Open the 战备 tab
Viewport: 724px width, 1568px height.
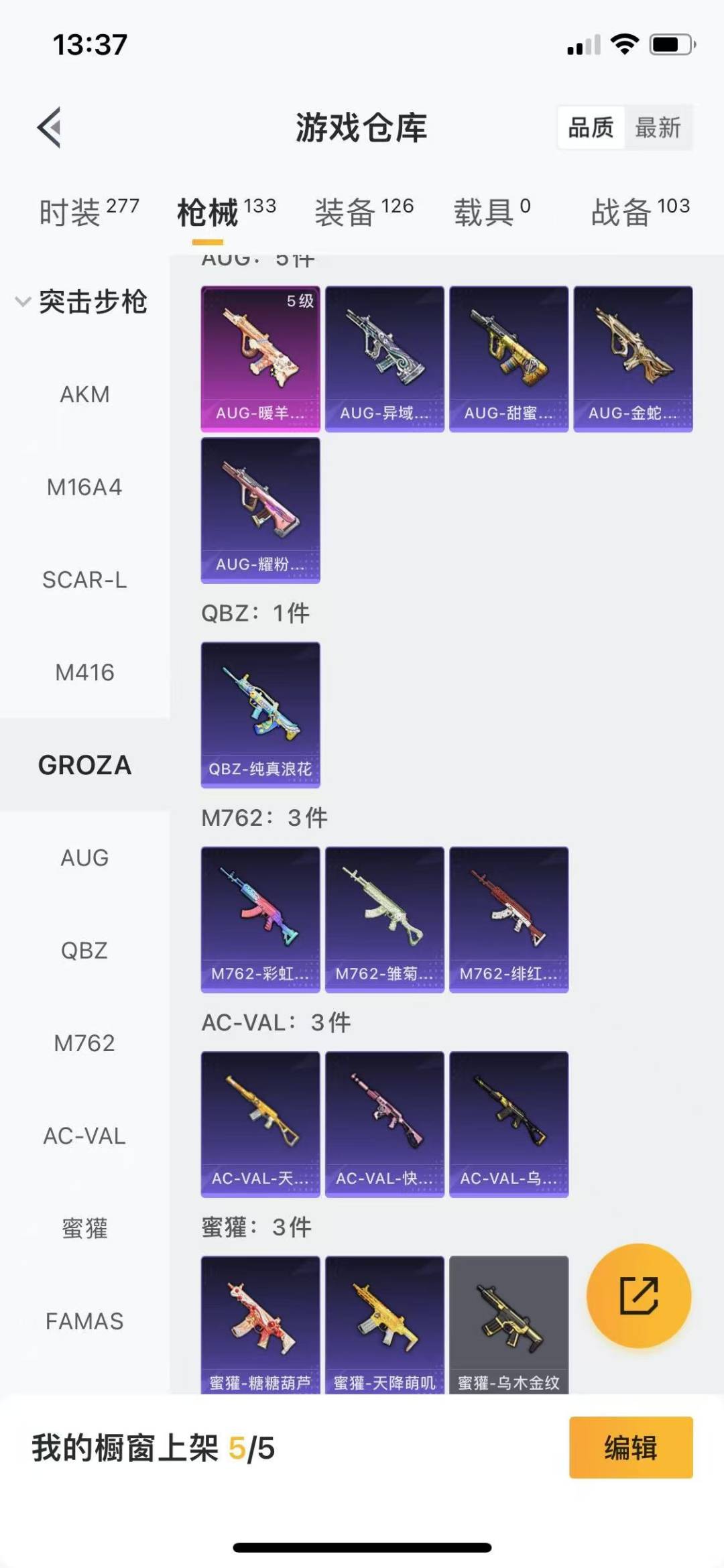tap(640, 213)
